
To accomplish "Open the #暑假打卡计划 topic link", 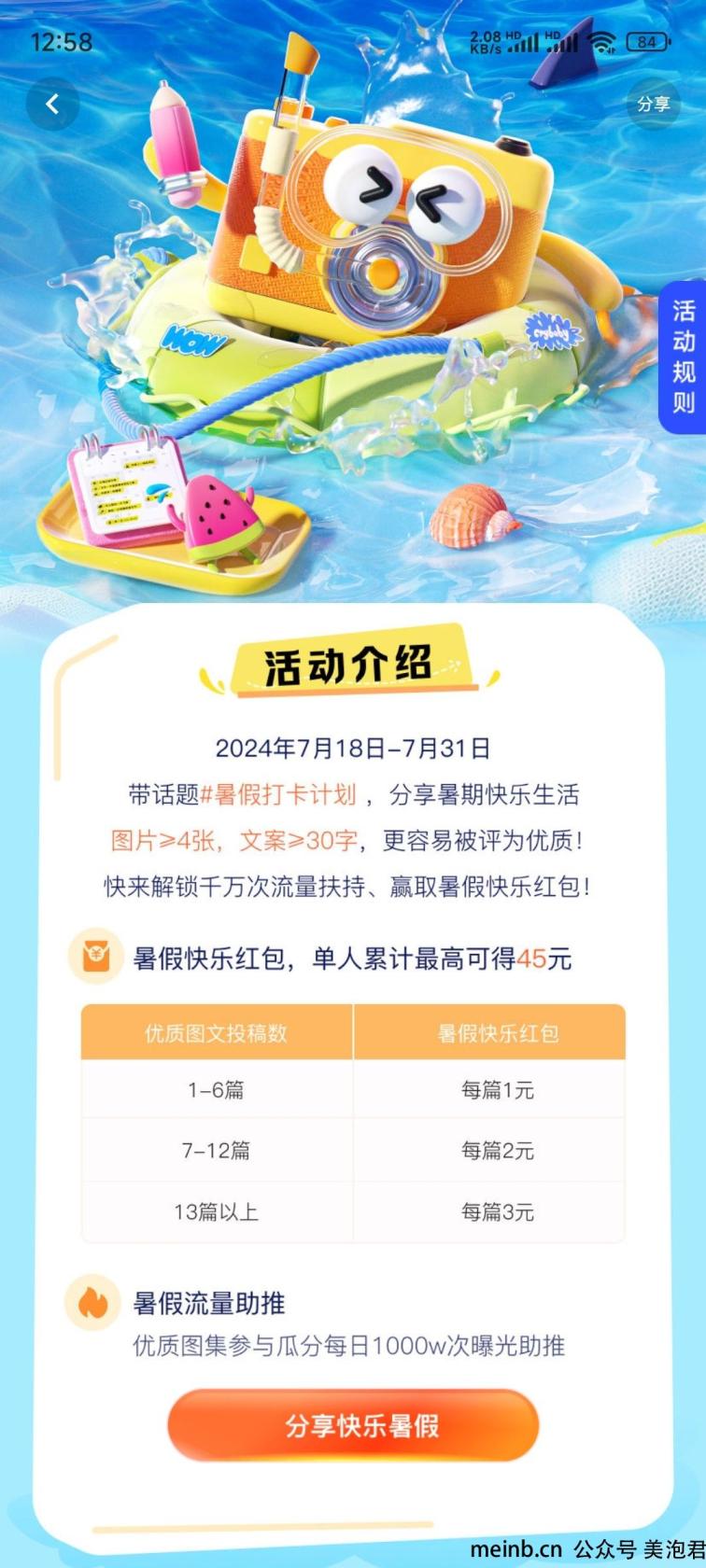I will coord(278,794).
